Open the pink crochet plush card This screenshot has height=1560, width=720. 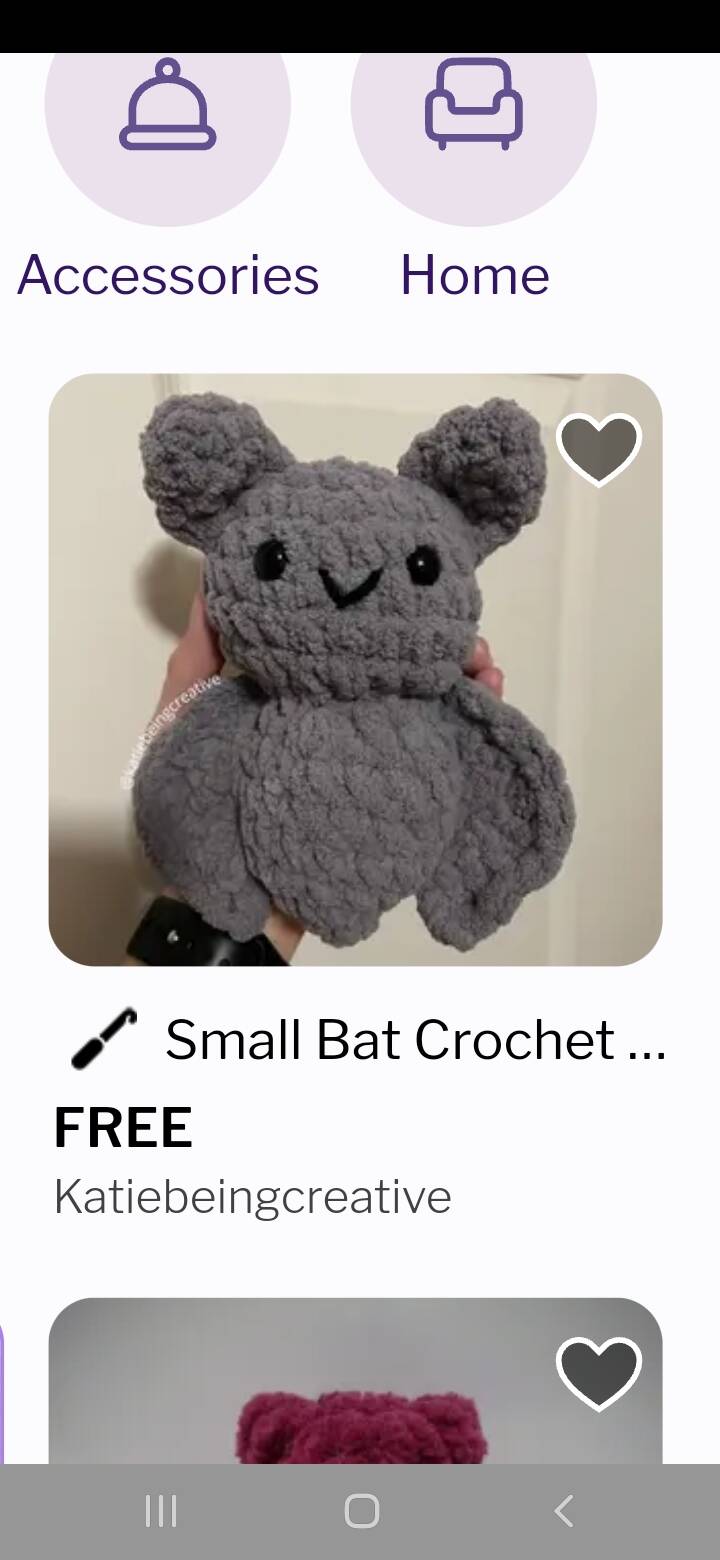(355, 1400)
